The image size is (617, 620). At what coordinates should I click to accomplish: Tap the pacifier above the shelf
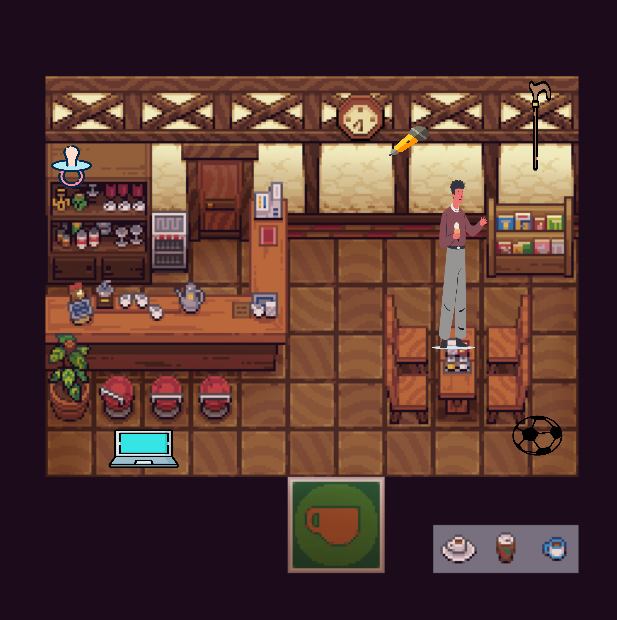[71, 165]
